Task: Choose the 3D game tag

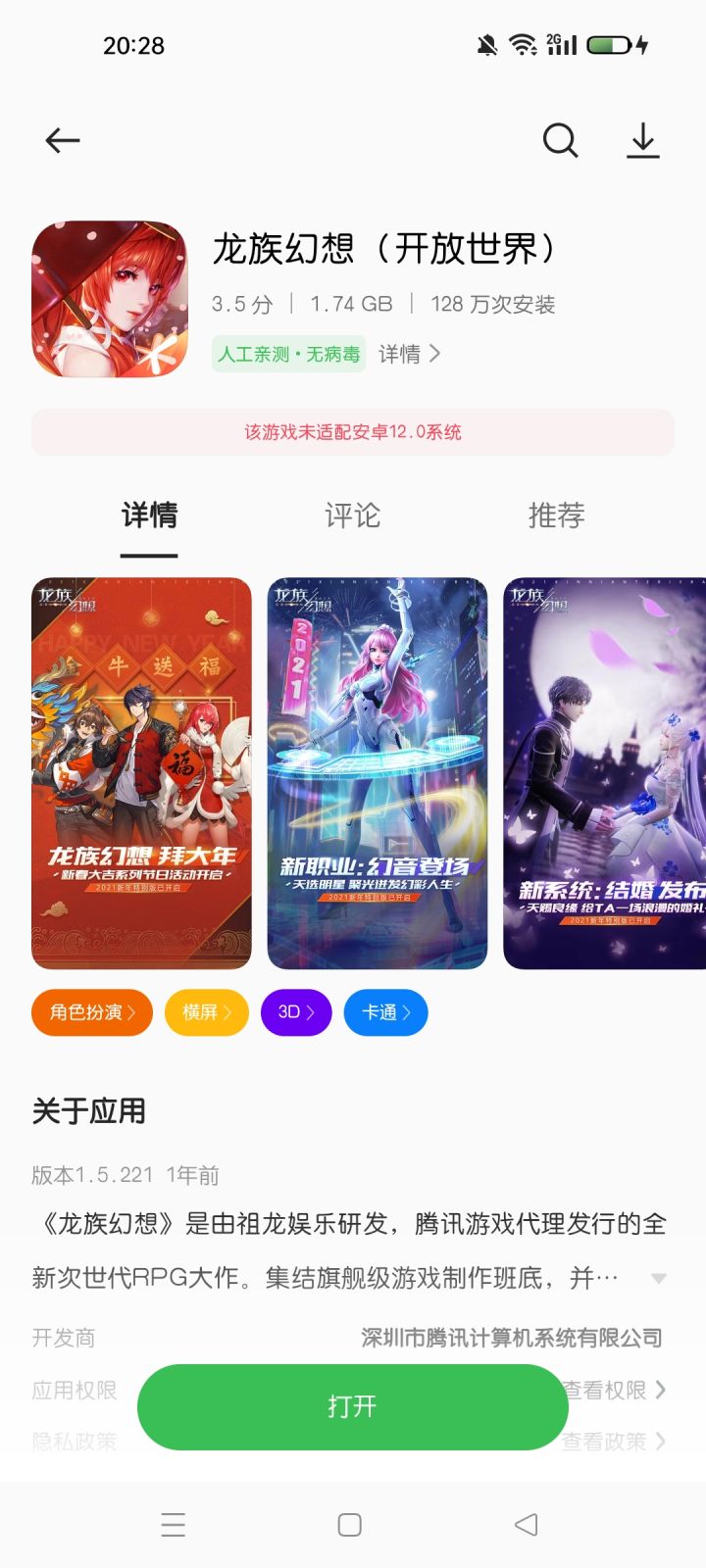Action: tap(295, 1012)
